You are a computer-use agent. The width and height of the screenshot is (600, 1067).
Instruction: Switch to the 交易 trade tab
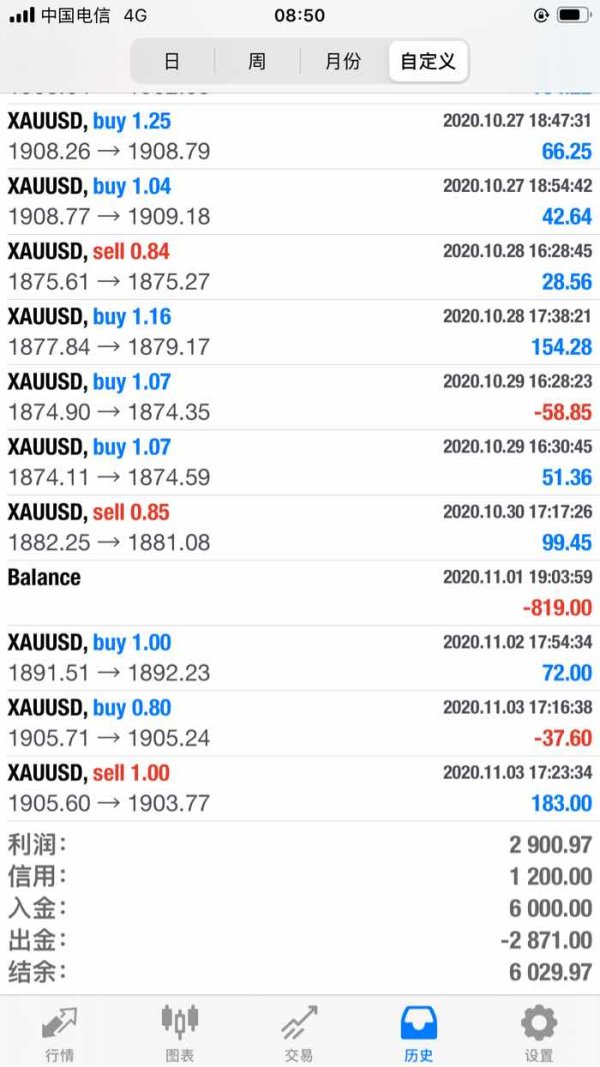click(299, 1033)
